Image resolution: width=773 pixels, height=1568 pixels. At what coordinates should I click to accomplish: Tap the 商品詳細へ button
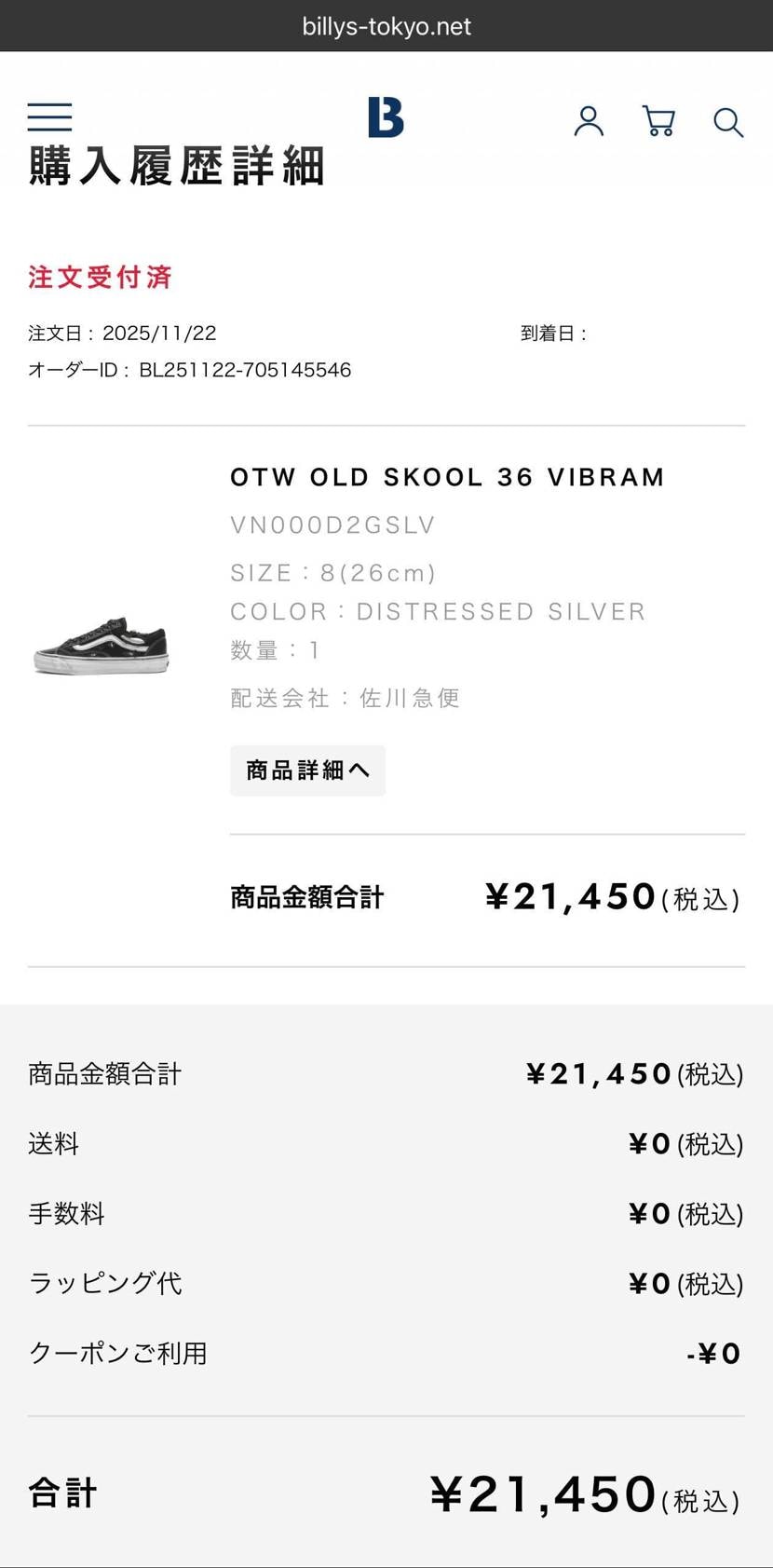pos(307,770)
